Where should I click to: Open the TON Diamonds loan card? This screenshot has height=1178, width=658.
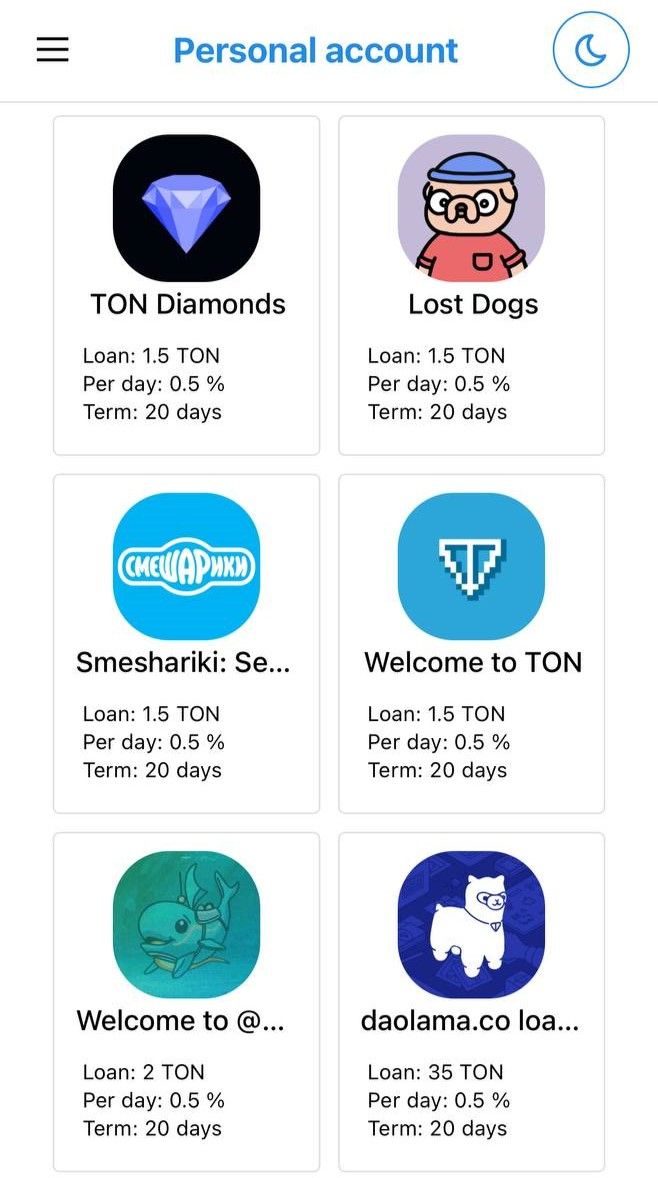(187, 285)
